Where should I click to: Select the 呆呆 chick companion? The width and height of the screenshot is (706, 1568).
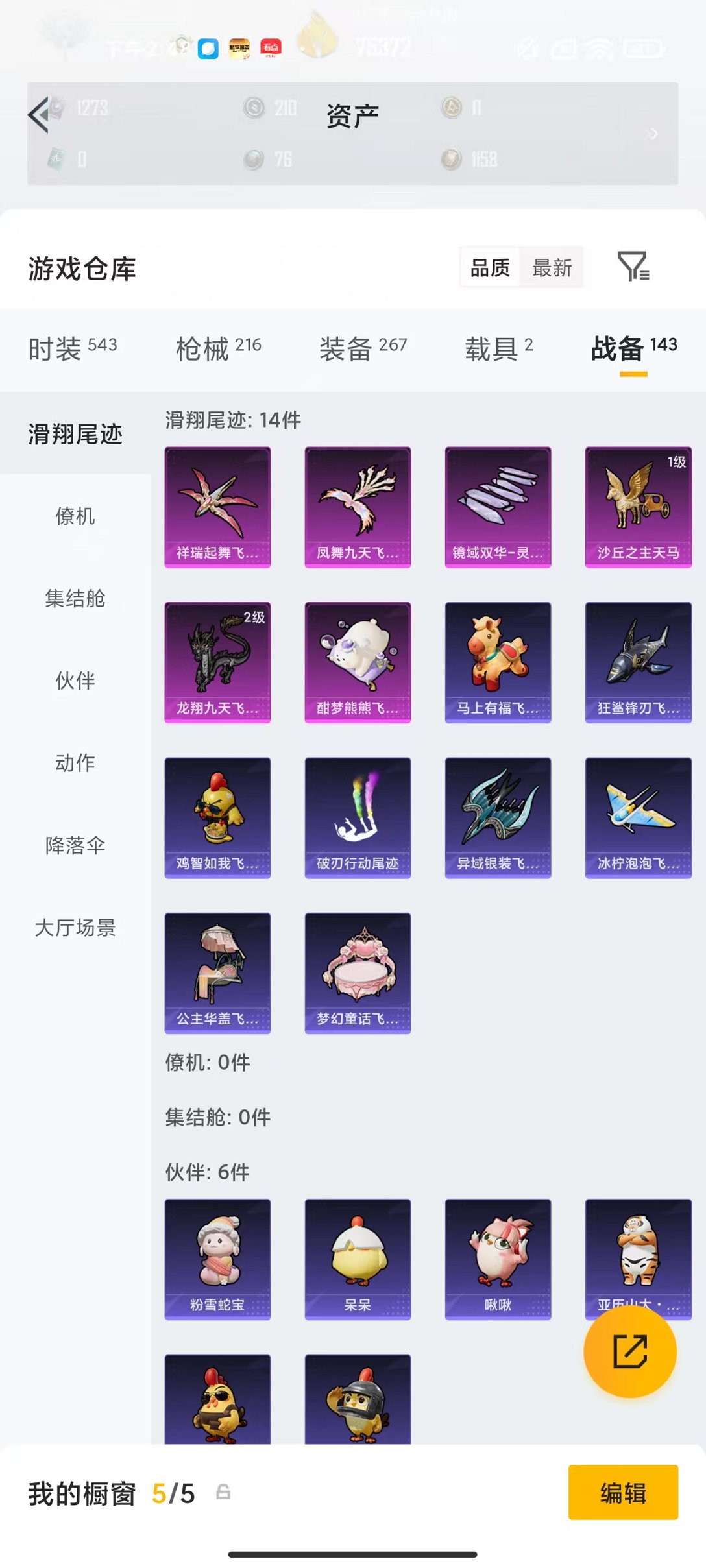[x=358, y=1259]
